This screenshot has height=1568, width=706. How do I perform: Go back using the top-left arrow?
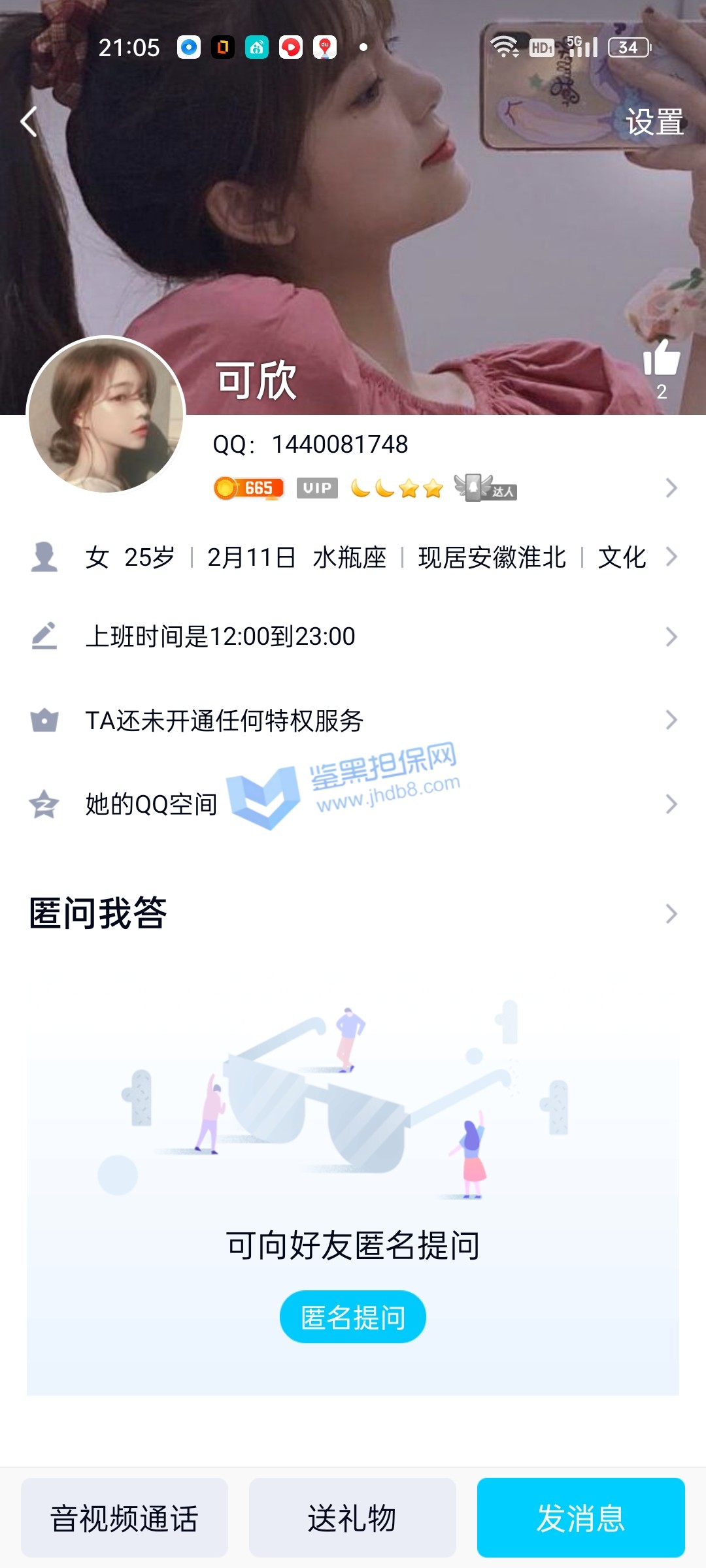(29, 122)
